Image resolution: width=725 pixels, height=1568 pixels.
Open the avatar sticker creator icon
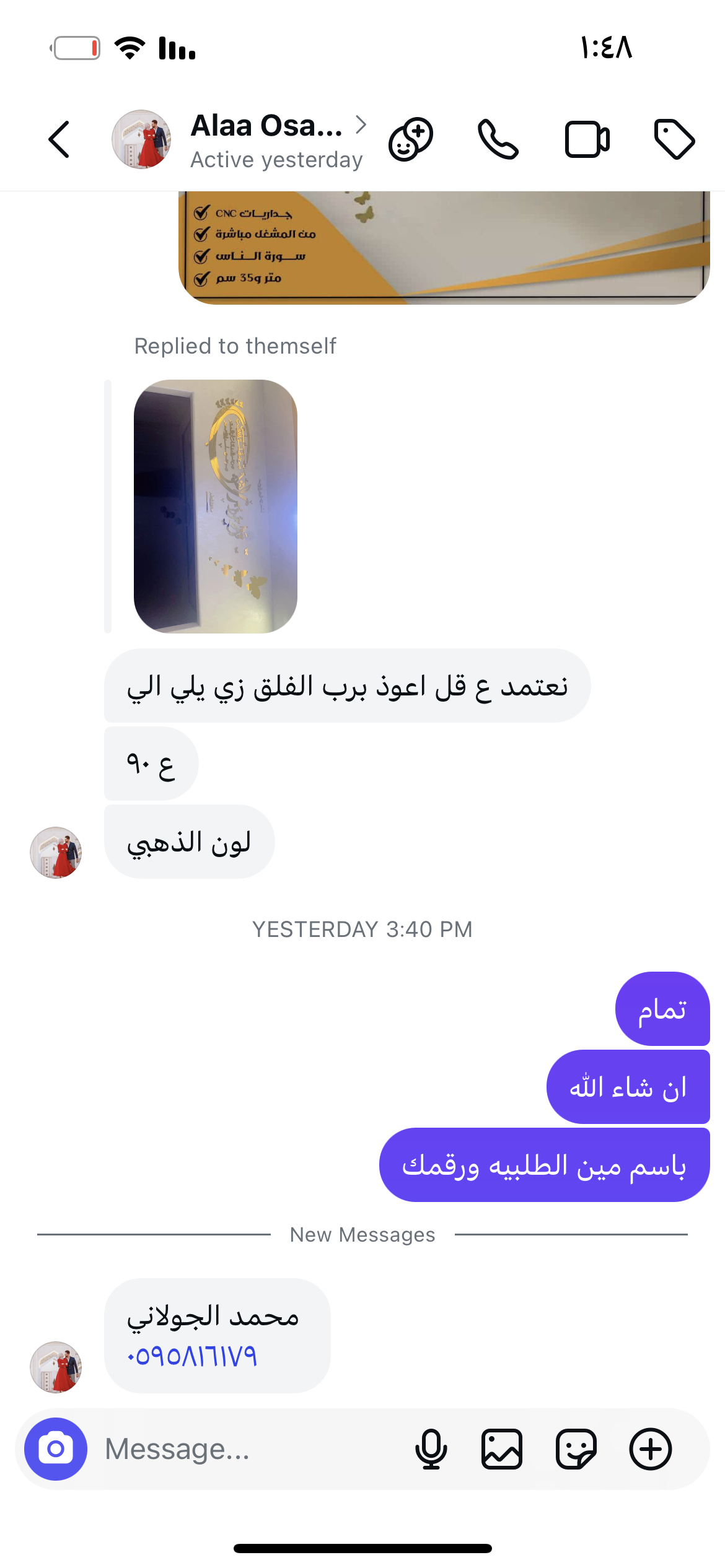coord(410,139)
